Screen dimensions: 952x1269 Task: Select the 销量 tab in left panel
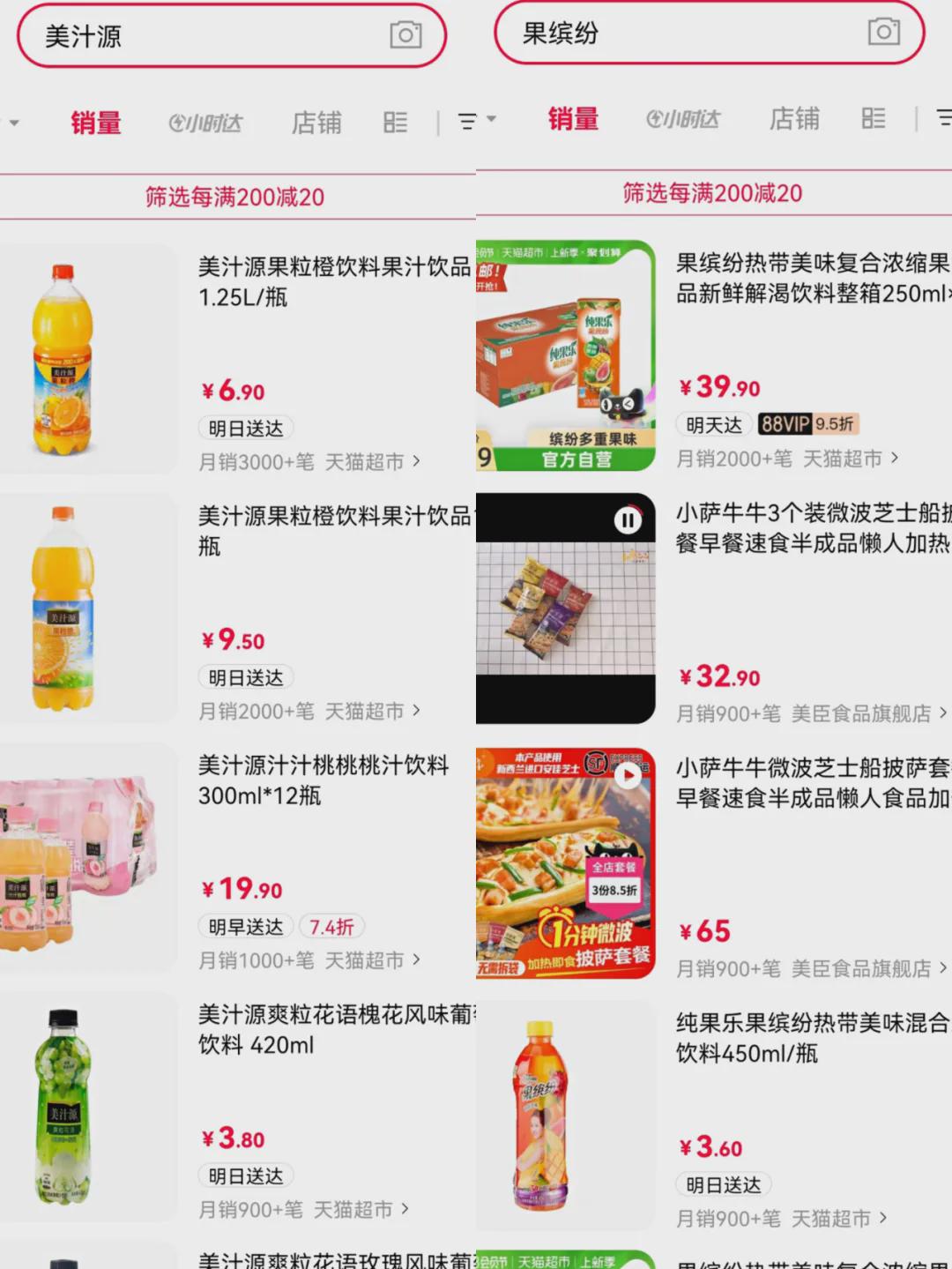96,122
